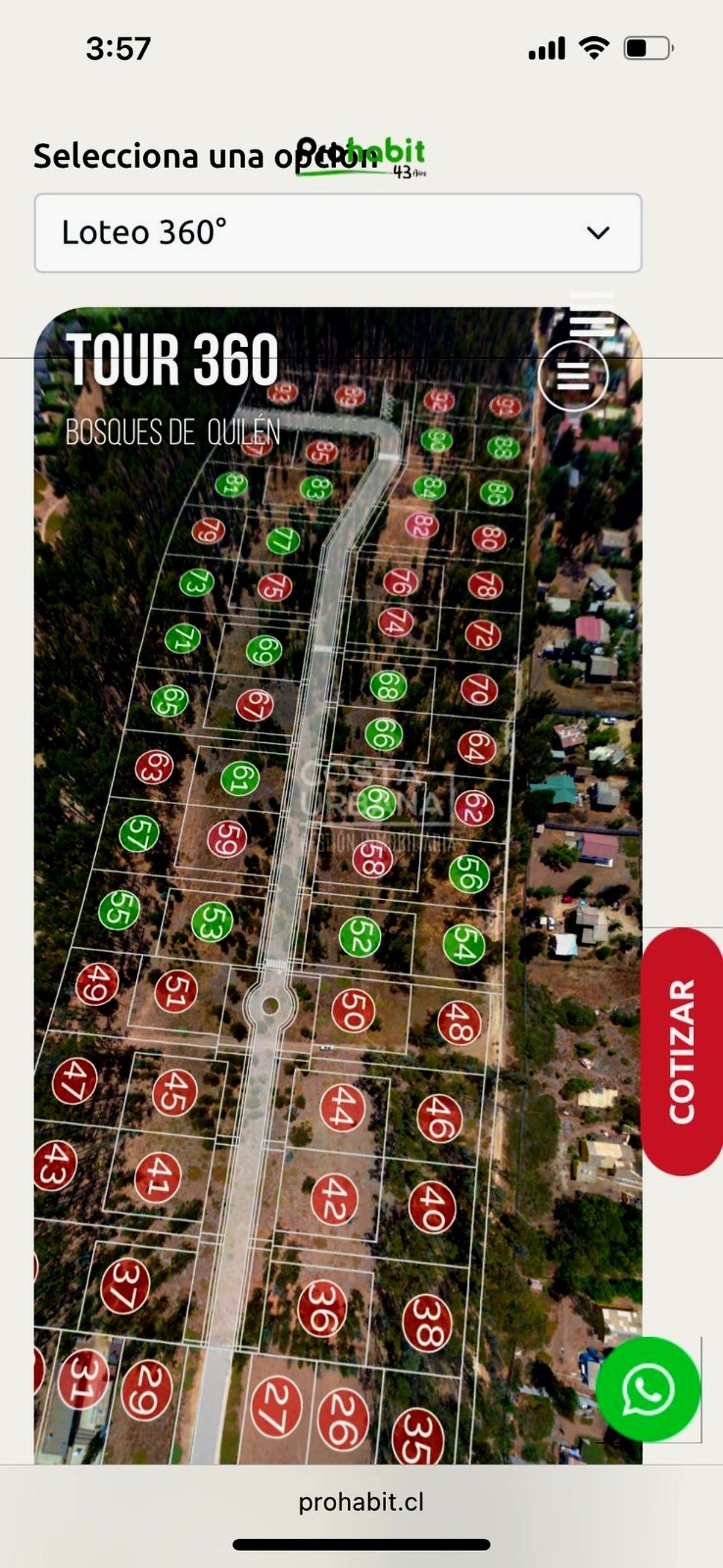Tap the red COTIZAR button
This screenshot has width=723, height=1568.
click(681, 1051)
